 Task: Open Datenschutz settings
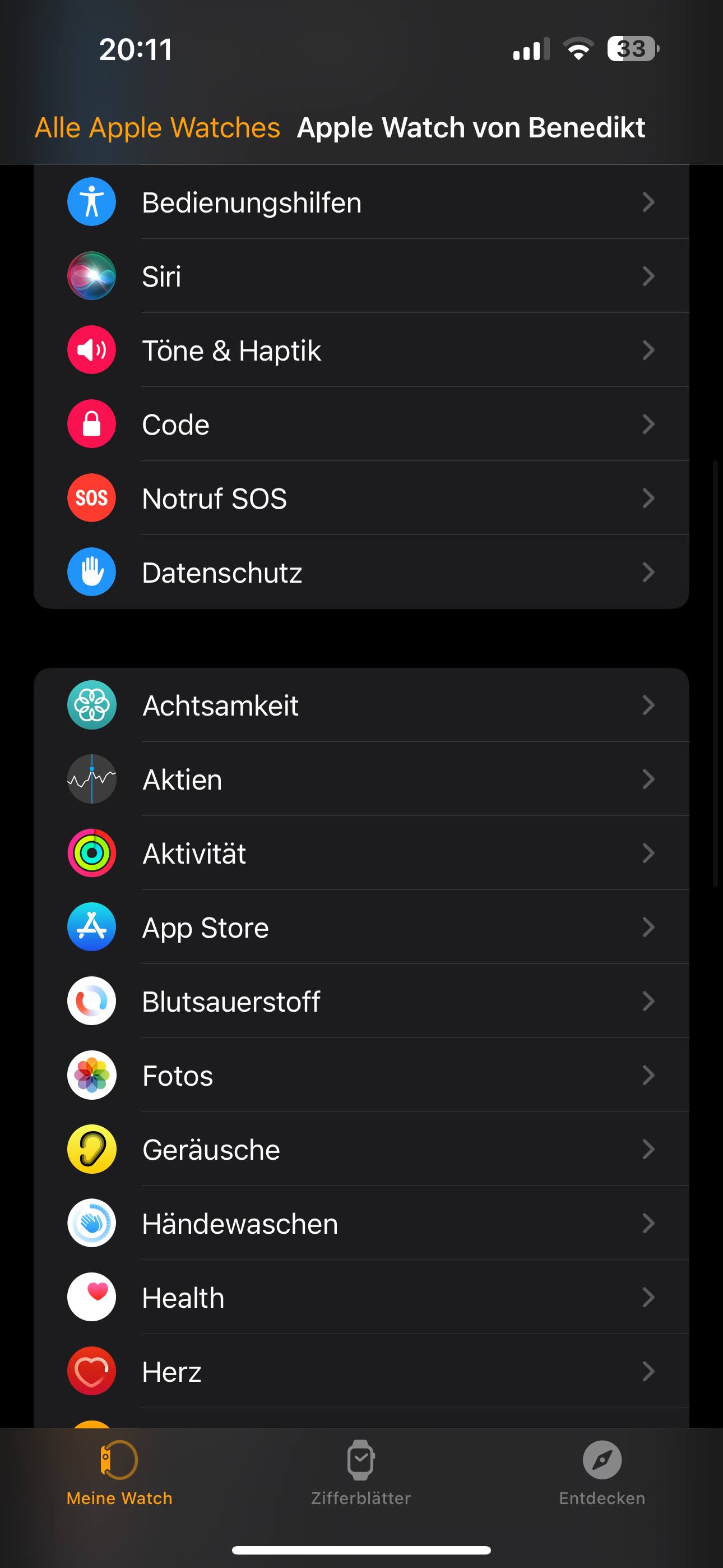pyautogui.click(x=360, y=573)
